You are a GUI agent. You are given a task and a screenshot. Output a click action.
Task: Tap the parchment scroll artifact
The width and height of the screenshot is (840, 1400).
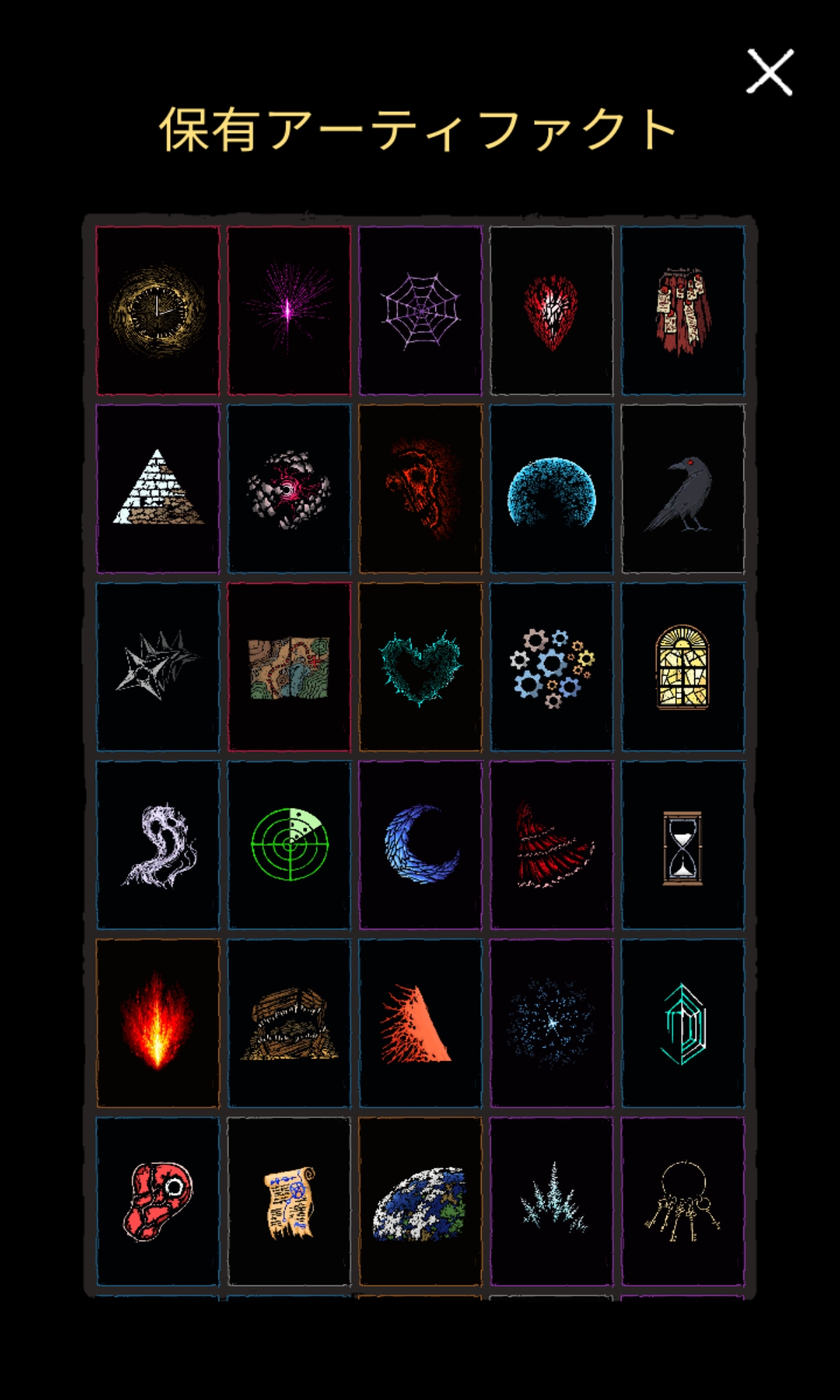pos(289,1201)
